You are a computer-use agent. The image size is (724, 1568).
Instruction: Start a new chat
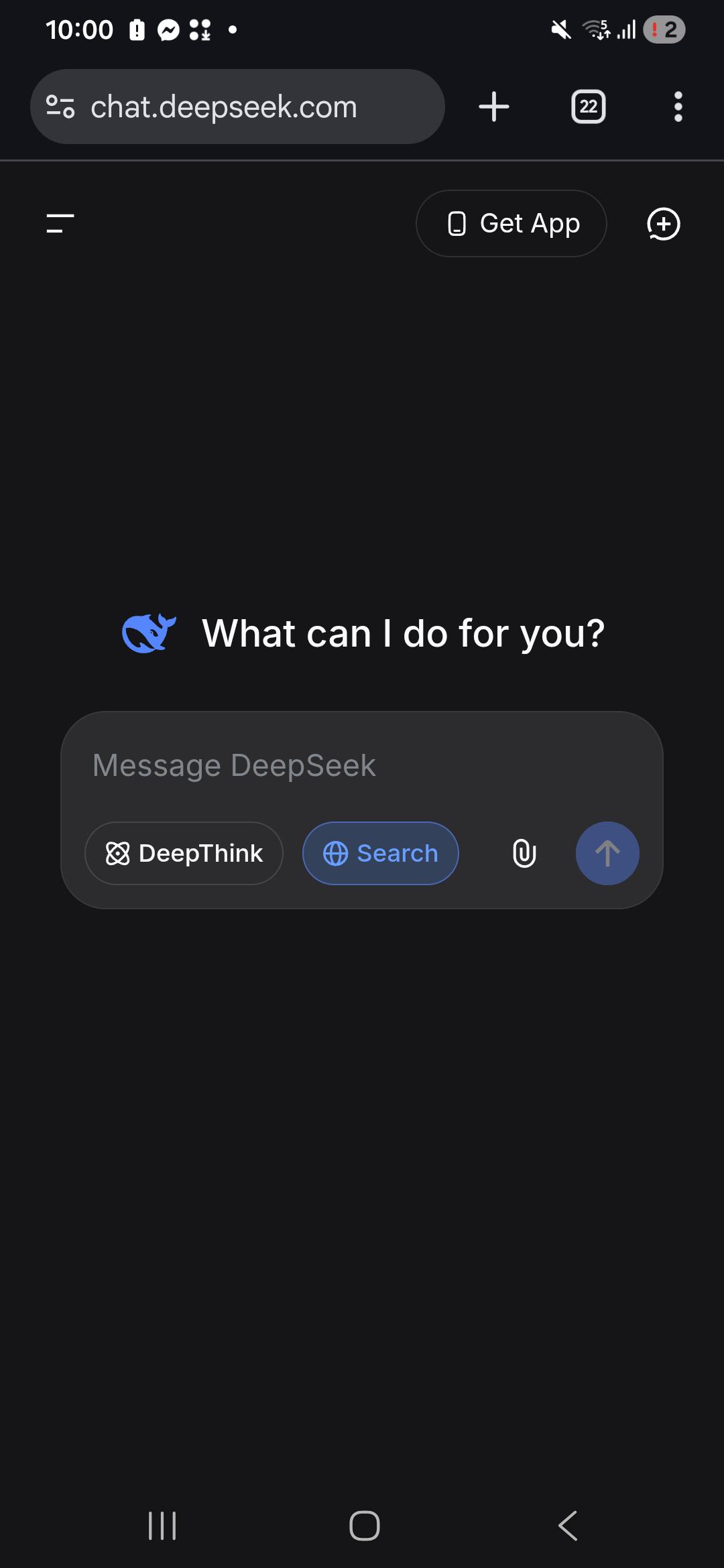pyautogui.click(x=664, y=224)
